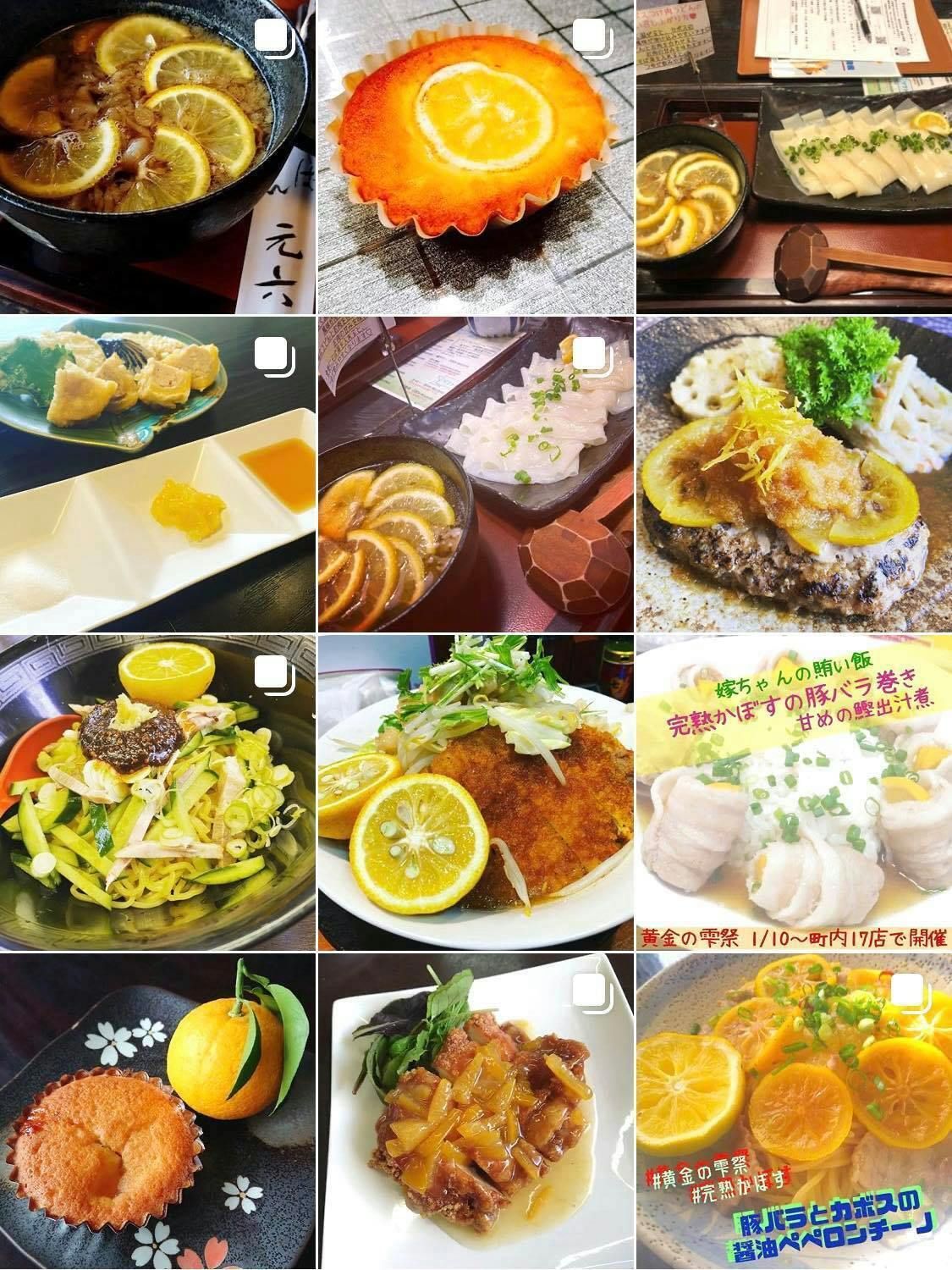952x1270 pixels.
Task: Open the hamburger steak with citrus slice post
Action: click(x=794, y=474)
